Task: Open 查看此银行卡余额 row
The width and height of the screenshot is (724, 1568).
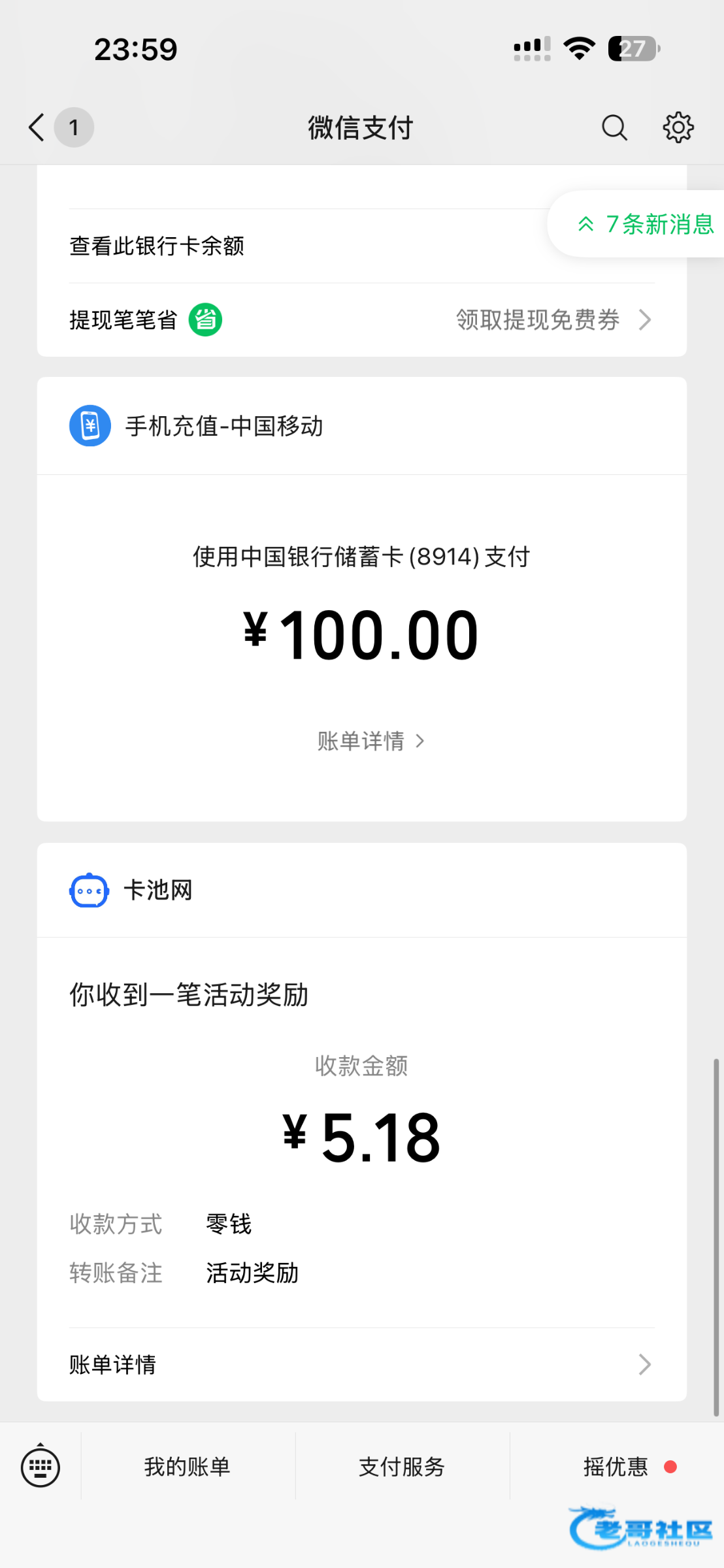Action: [361, 246]
